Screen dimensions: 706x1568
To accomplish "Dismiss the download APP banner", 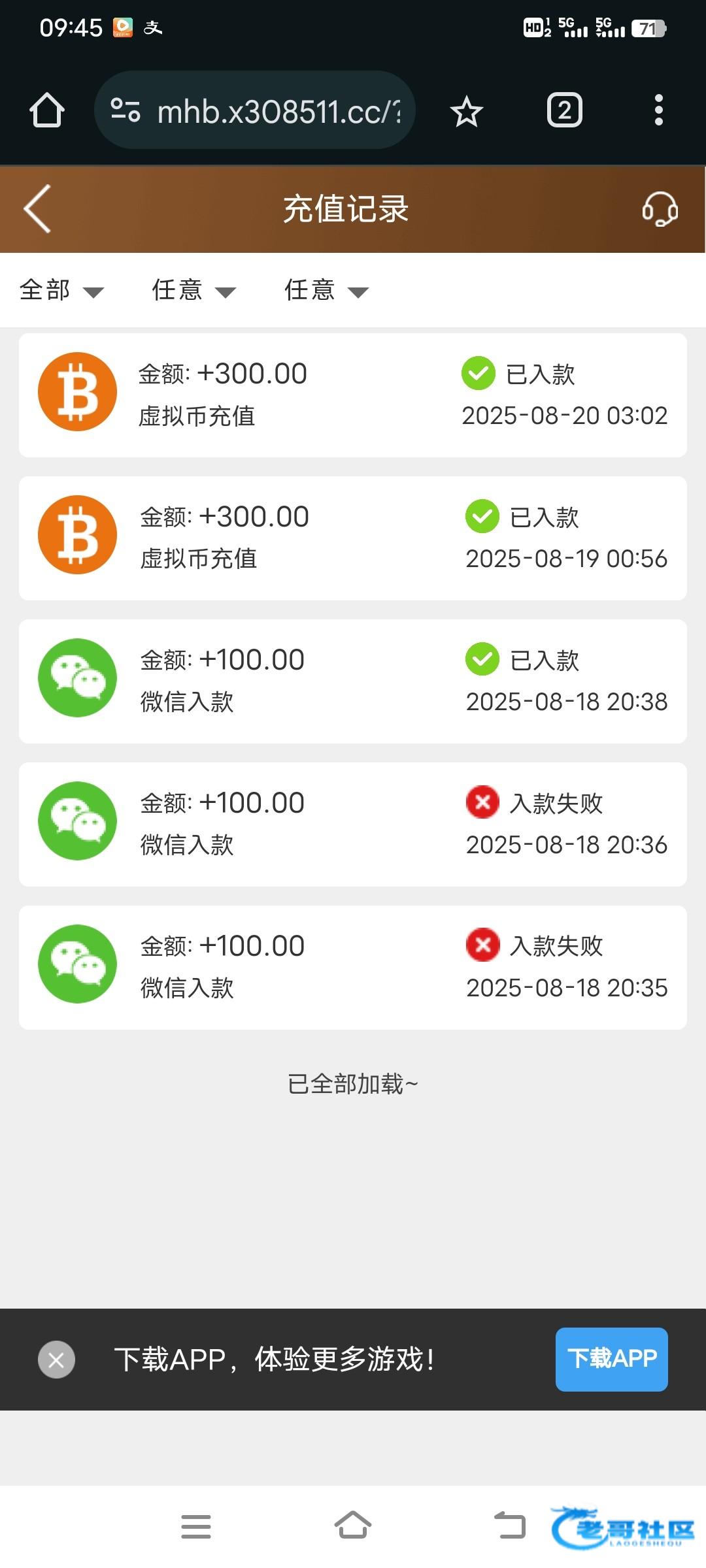I will tap(56, 1360).
